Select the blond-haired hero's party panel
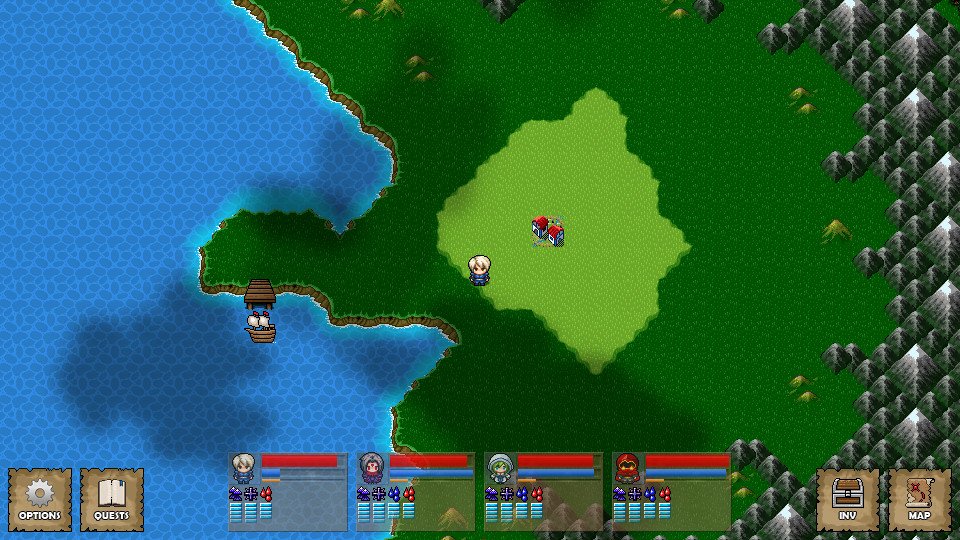The width and height of the screenshot is (960, 540). pyautogui.click(x=288, y=492)
